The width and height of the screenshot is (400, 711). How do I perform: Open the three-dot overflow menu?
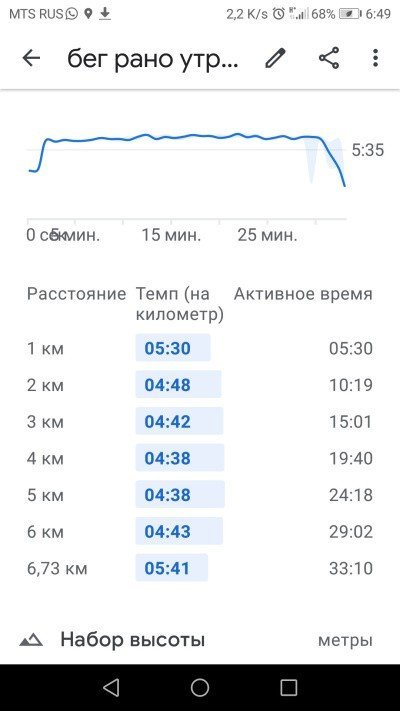click(375, 58)
